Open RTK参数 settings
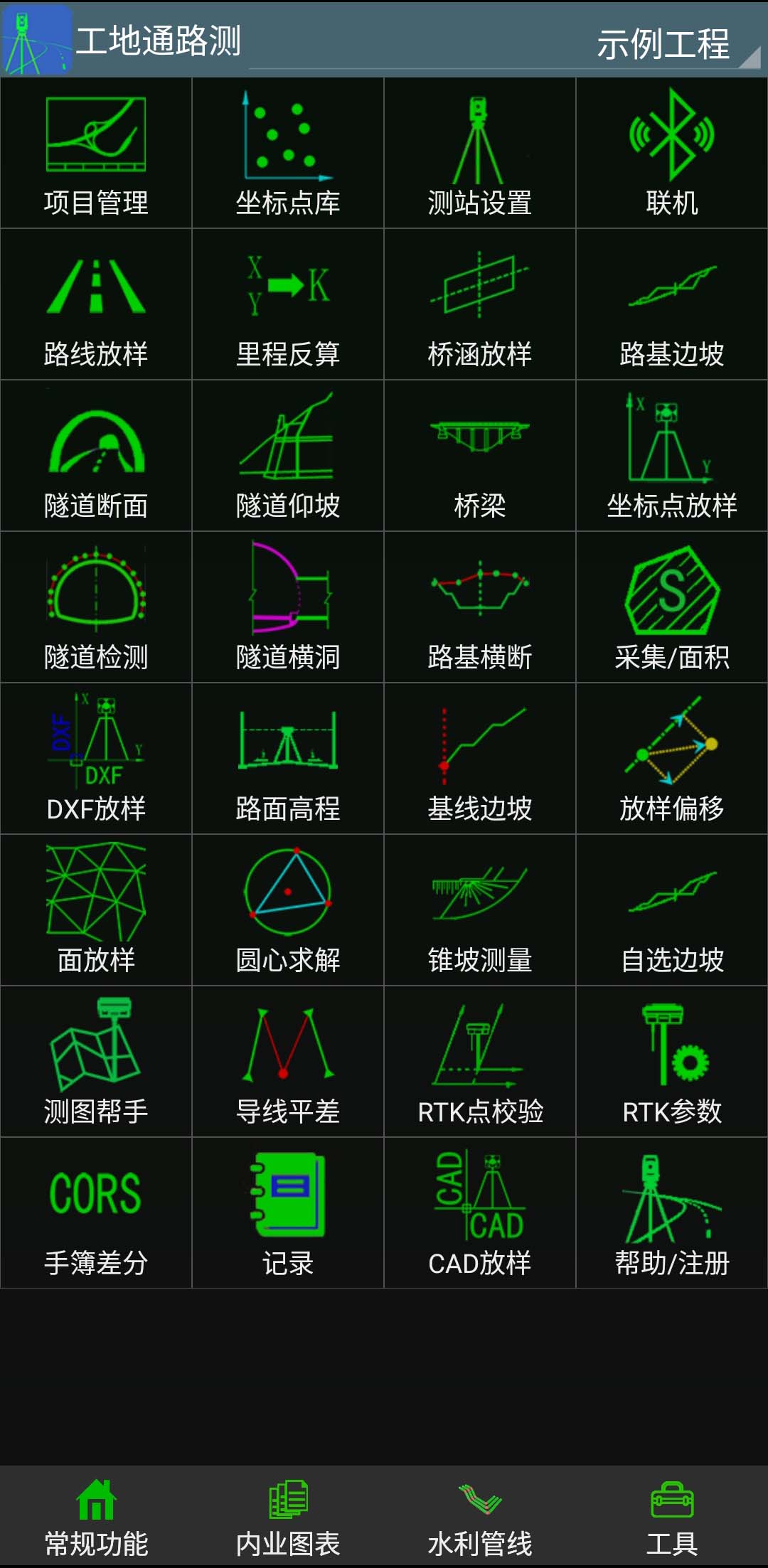Viewport: 768px width, 1568px height. [x=672, y=1062]
